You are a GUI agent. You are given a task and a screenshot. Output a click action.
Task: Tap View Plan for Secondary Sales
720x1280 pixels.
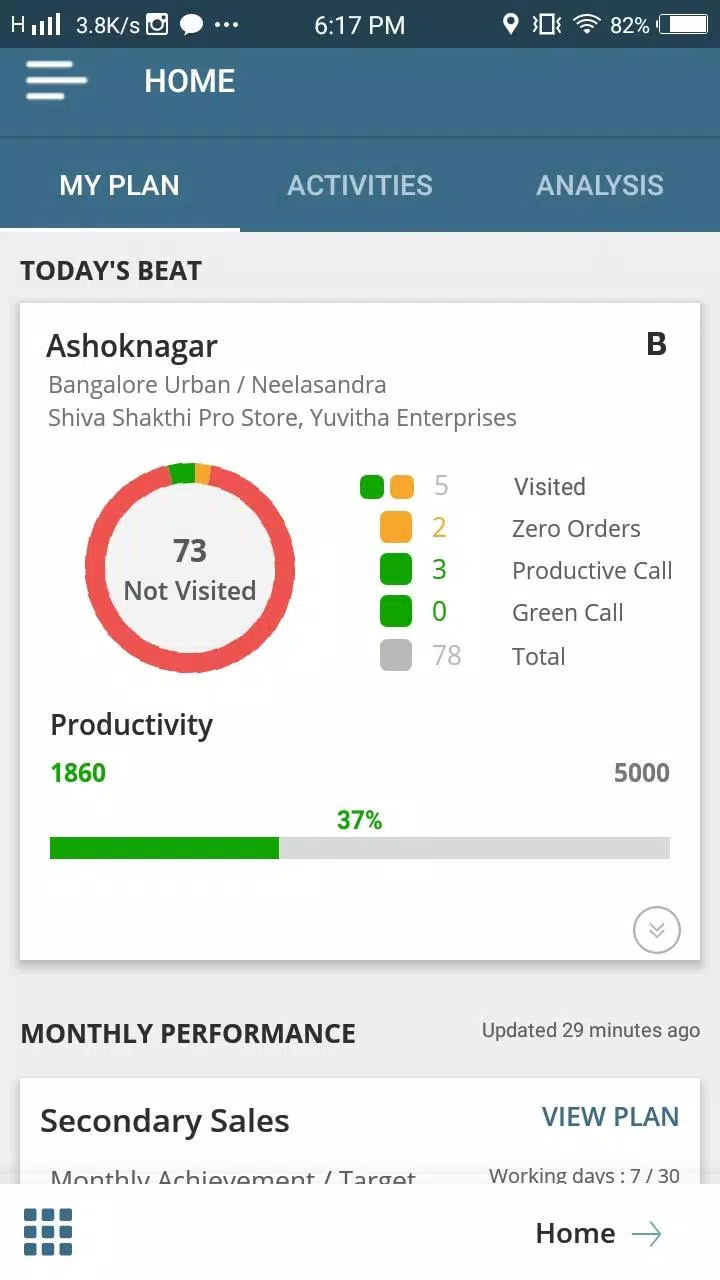tap(610, 1117)
